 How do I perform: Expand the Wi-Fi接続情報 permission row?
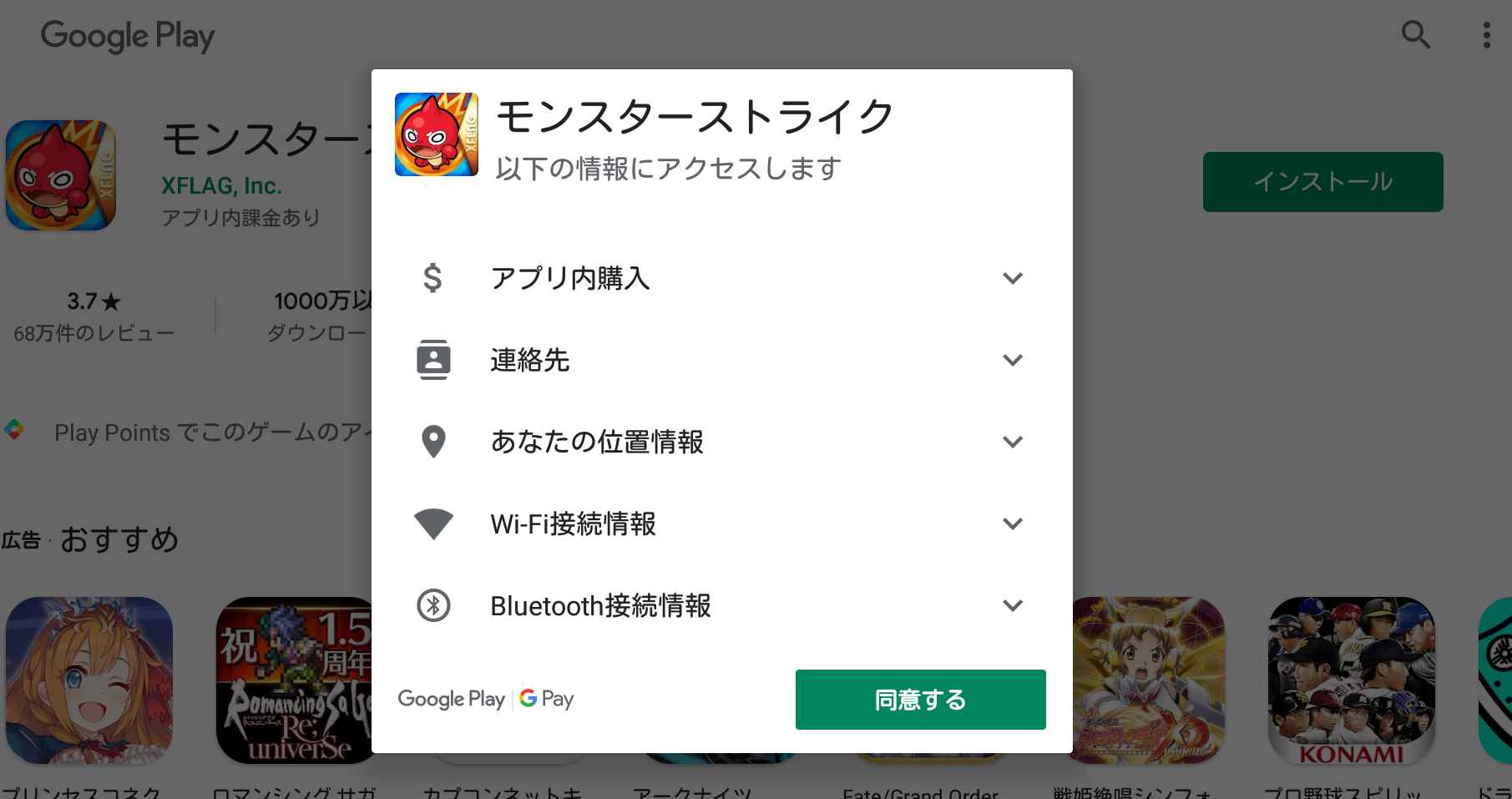[x=1012, y=523]
